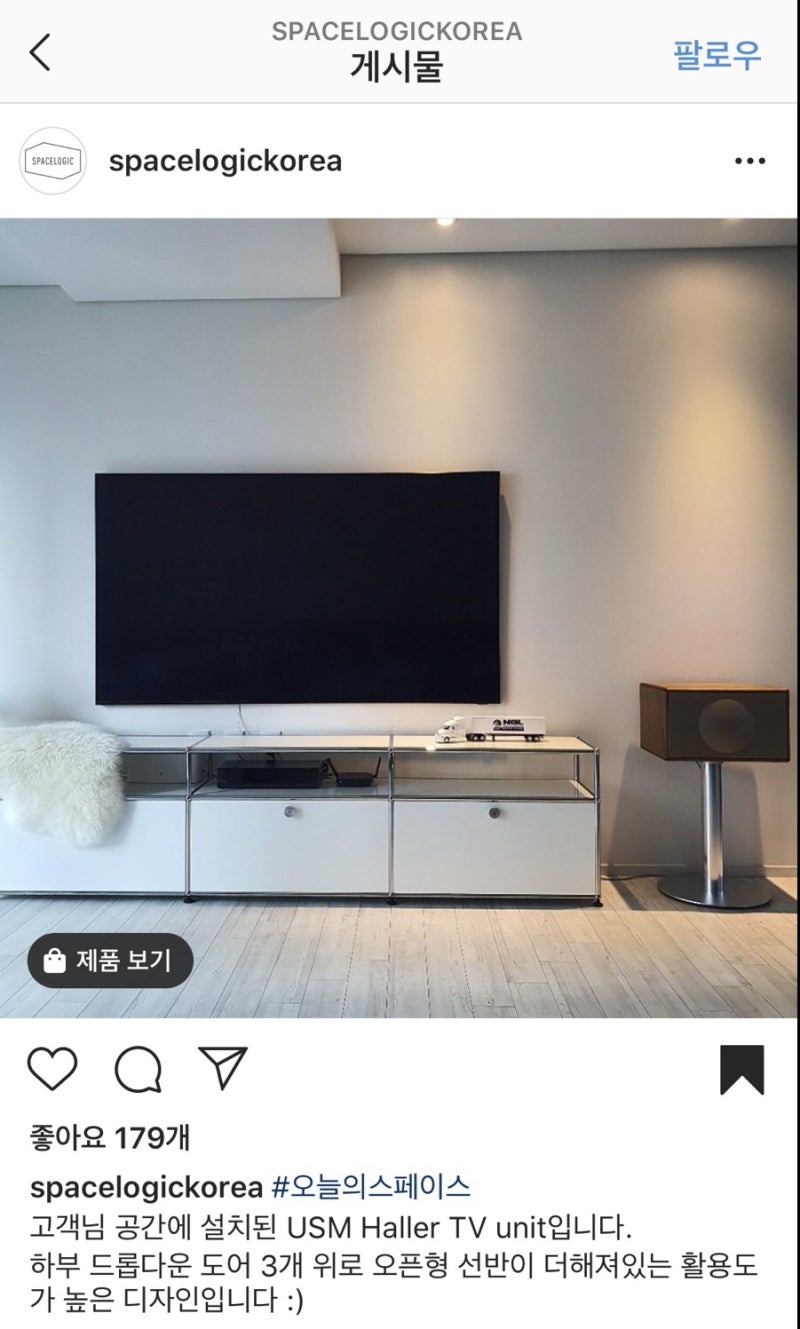Viewport: 800px width, 1329px height.
Task: Remove the bookmark from this post
Action: point(742,1069)
